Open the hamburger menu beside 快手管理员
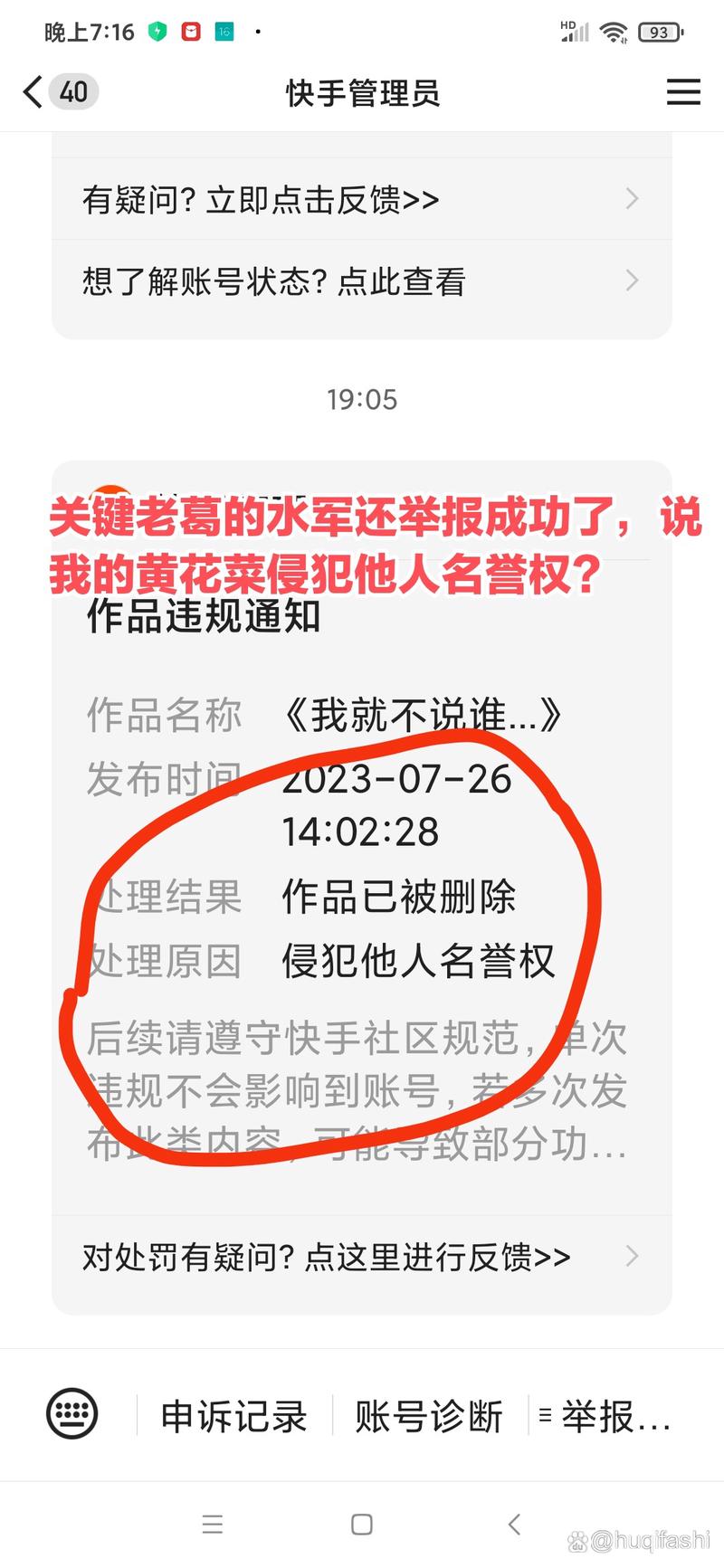Viewport: 724px width, 1568px height. [x=683, y=91]
